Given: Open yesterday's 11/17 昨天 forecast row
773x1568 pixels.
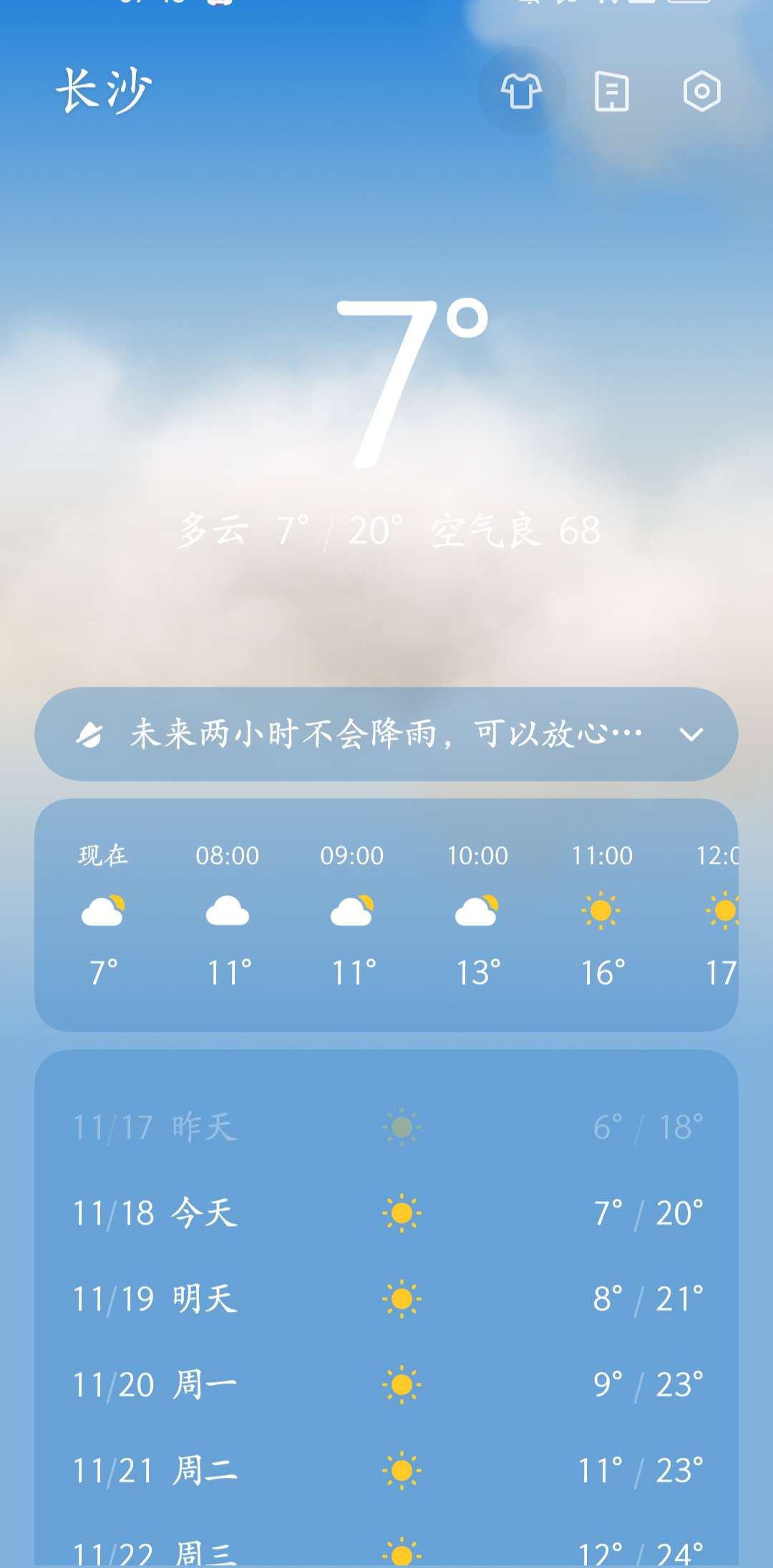Looking at the screenshot, I should click(x=386, y=1127).
